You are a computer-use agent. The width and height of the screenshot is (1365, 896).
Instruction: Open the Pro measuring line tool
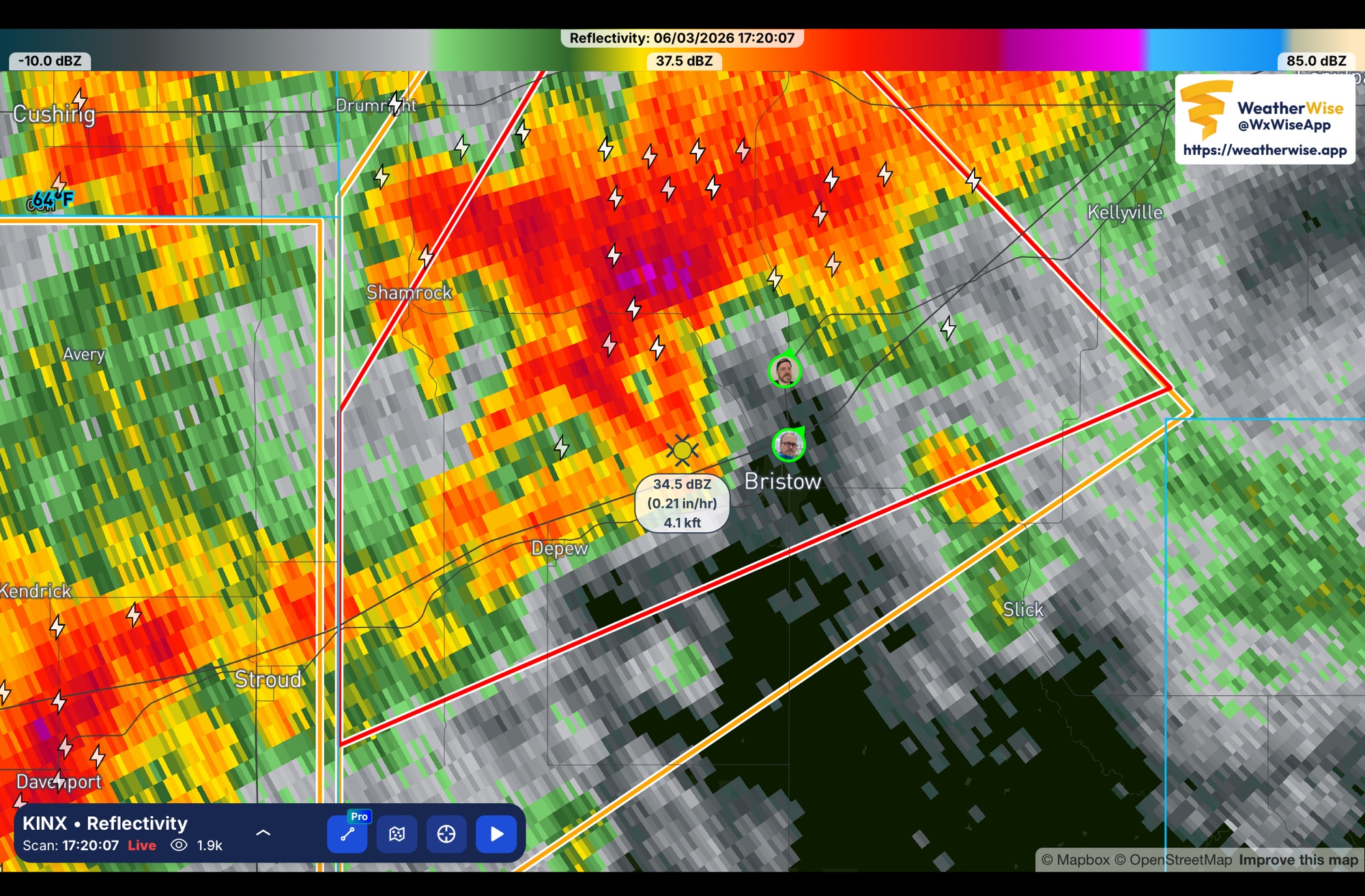point(347,834)
